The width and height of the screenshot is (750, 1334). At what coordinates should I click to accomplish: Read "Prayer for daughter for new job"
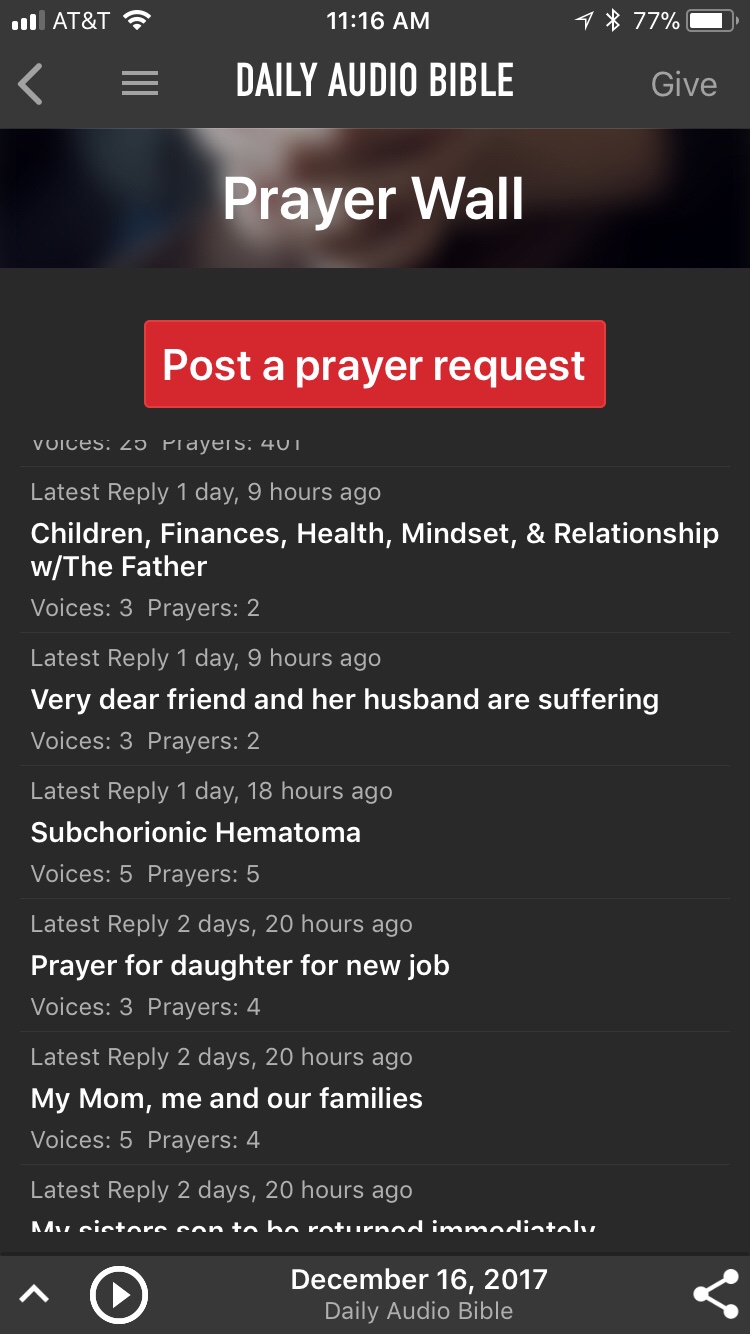[240, 966]
